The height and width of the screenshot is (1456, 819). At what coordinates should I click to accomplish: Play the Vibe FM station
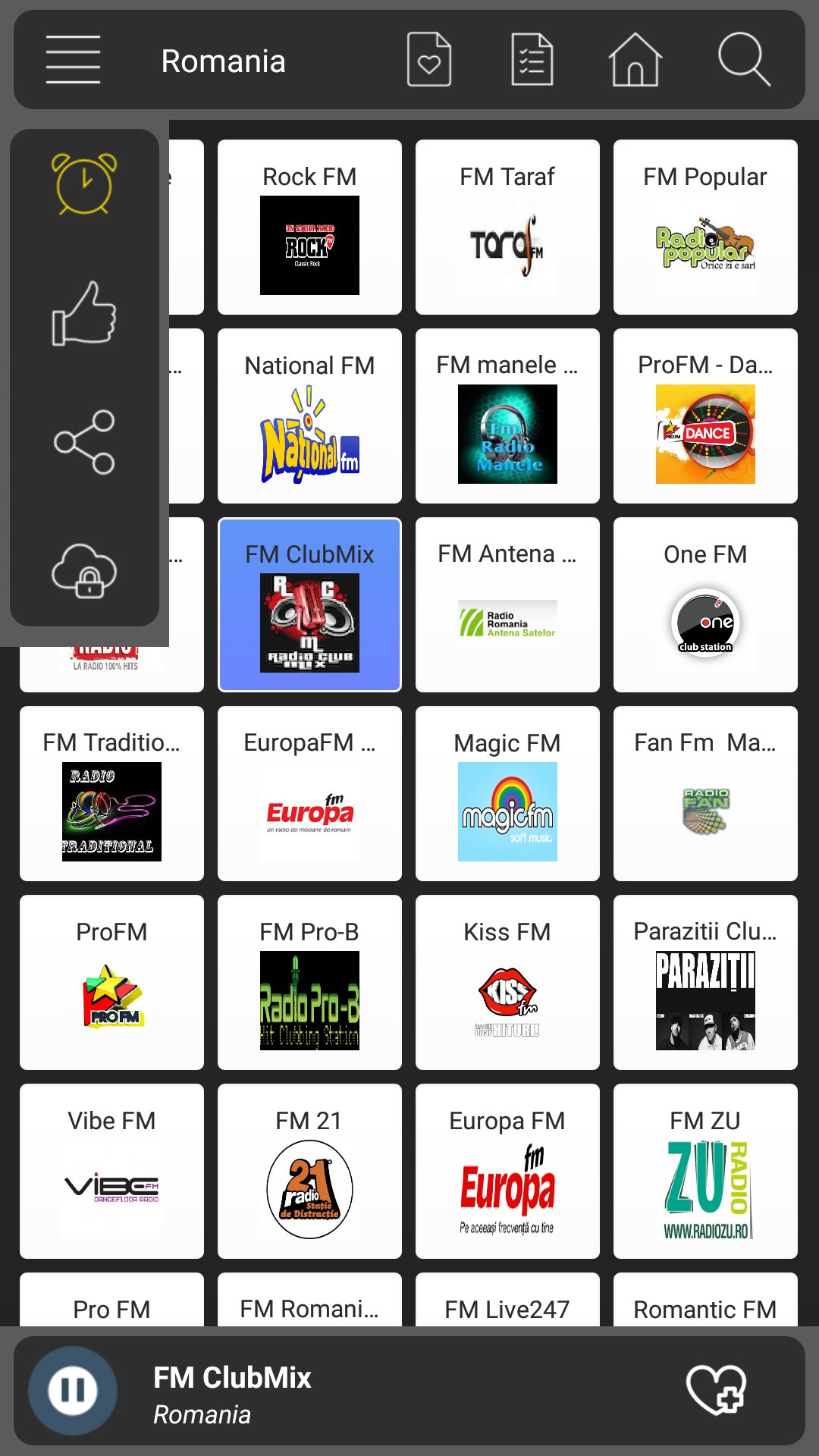point(111,1172)
